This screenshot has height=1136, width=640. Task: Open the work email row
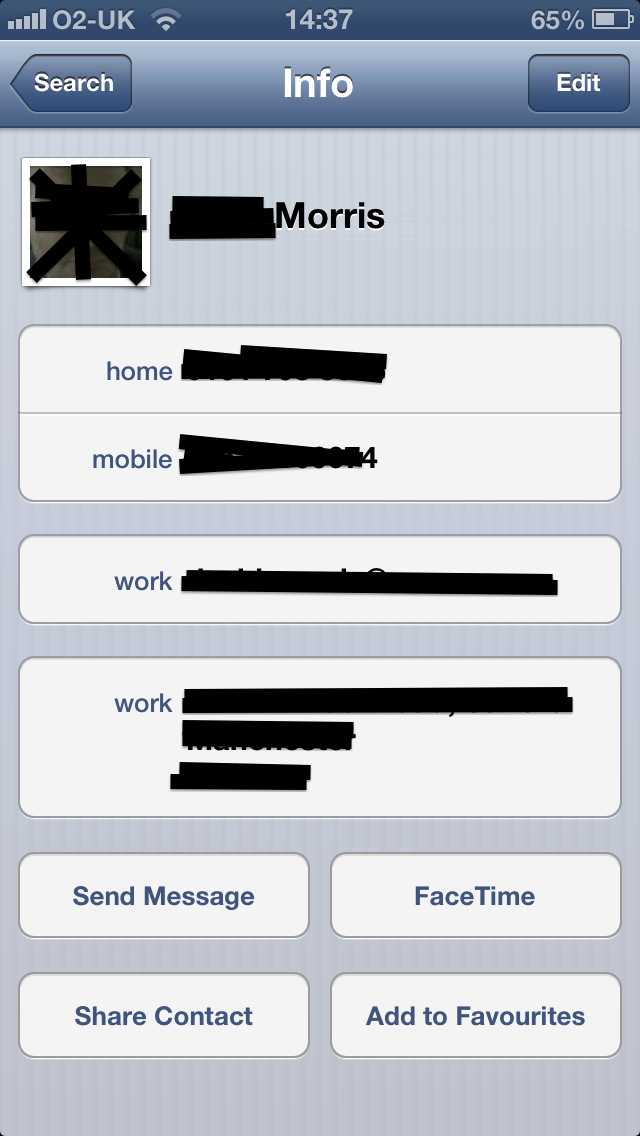320,580
